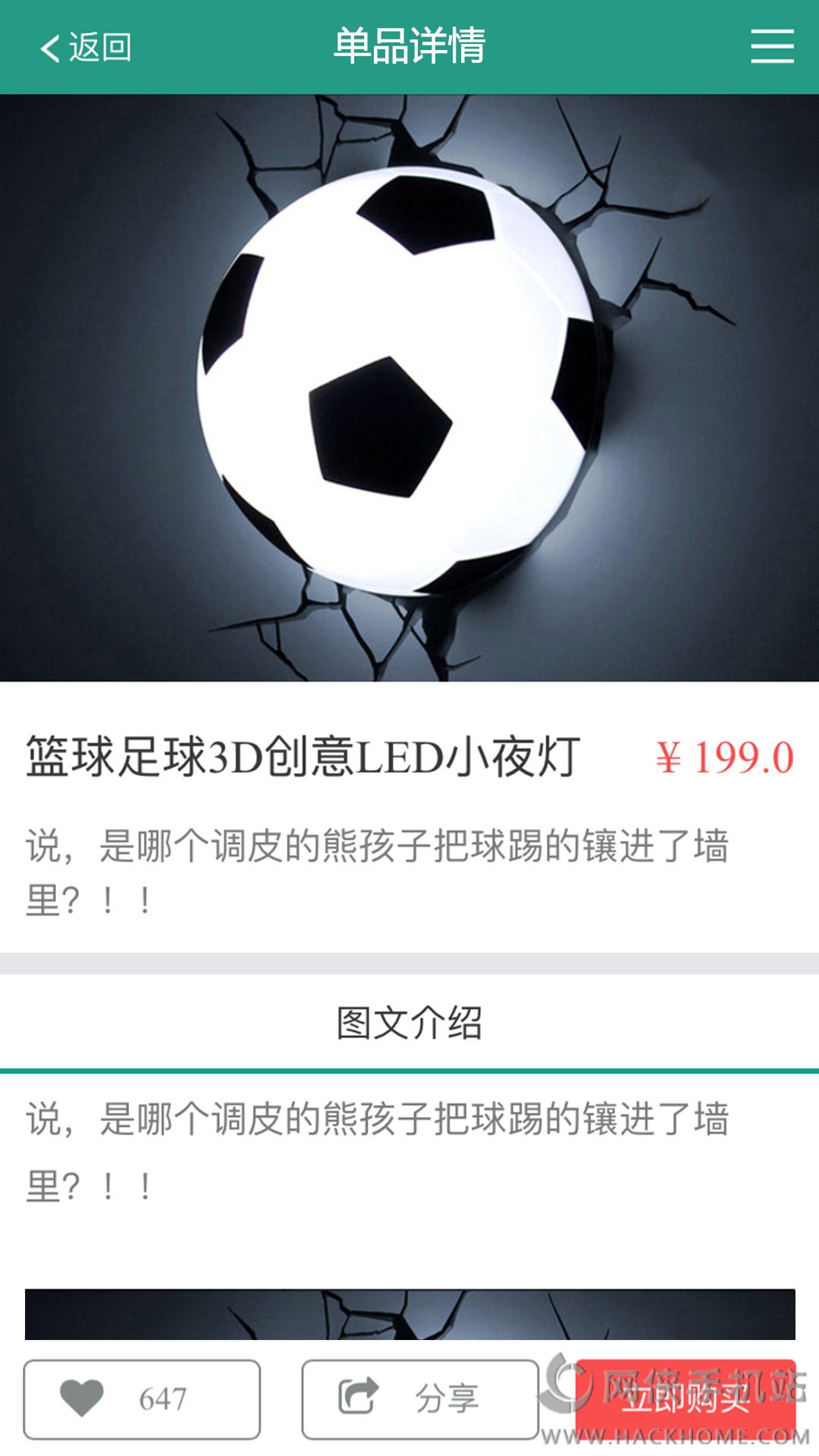Viewport: 819px width, 1456px height.
Task: Go back using the 返回 button
Action: pos(86,48)
